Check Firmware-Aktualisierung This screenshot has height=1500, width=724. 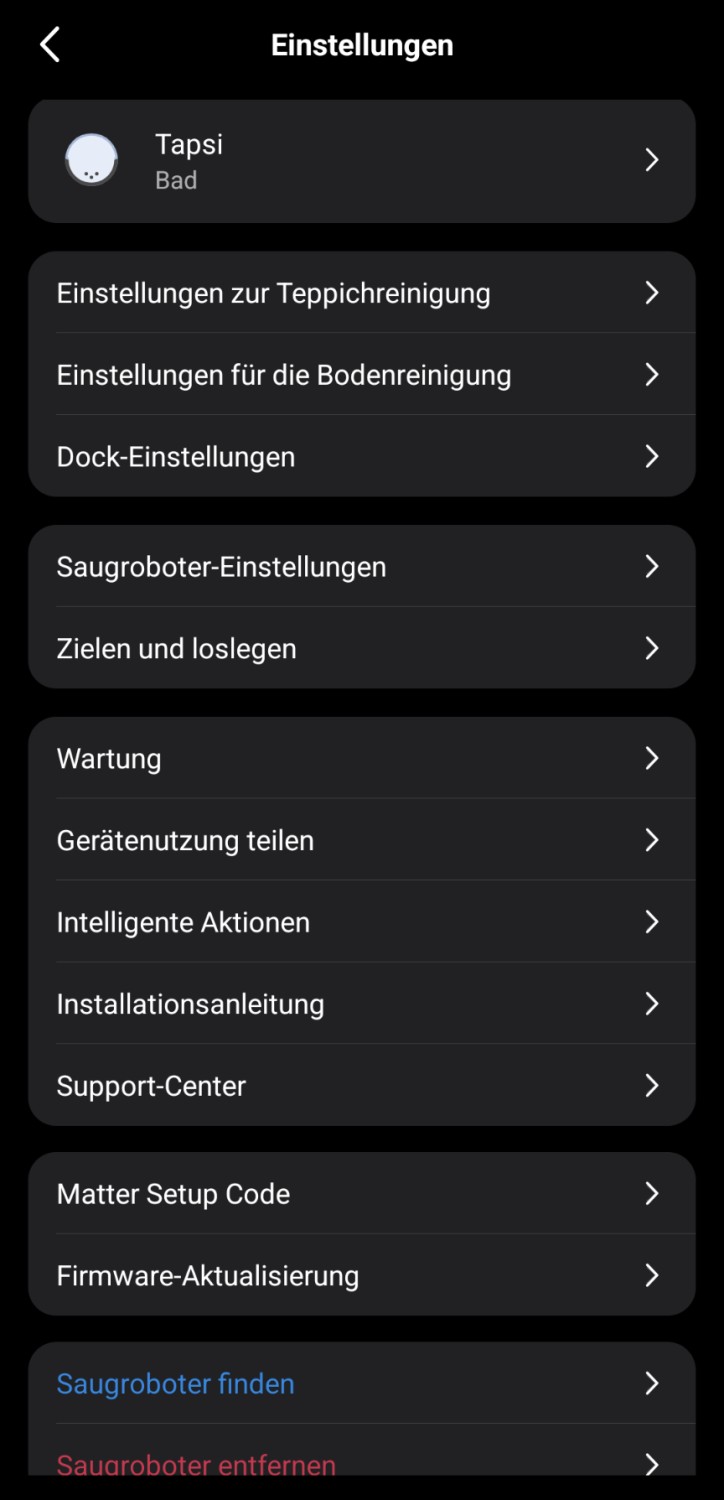click(x=361, y=1276)
